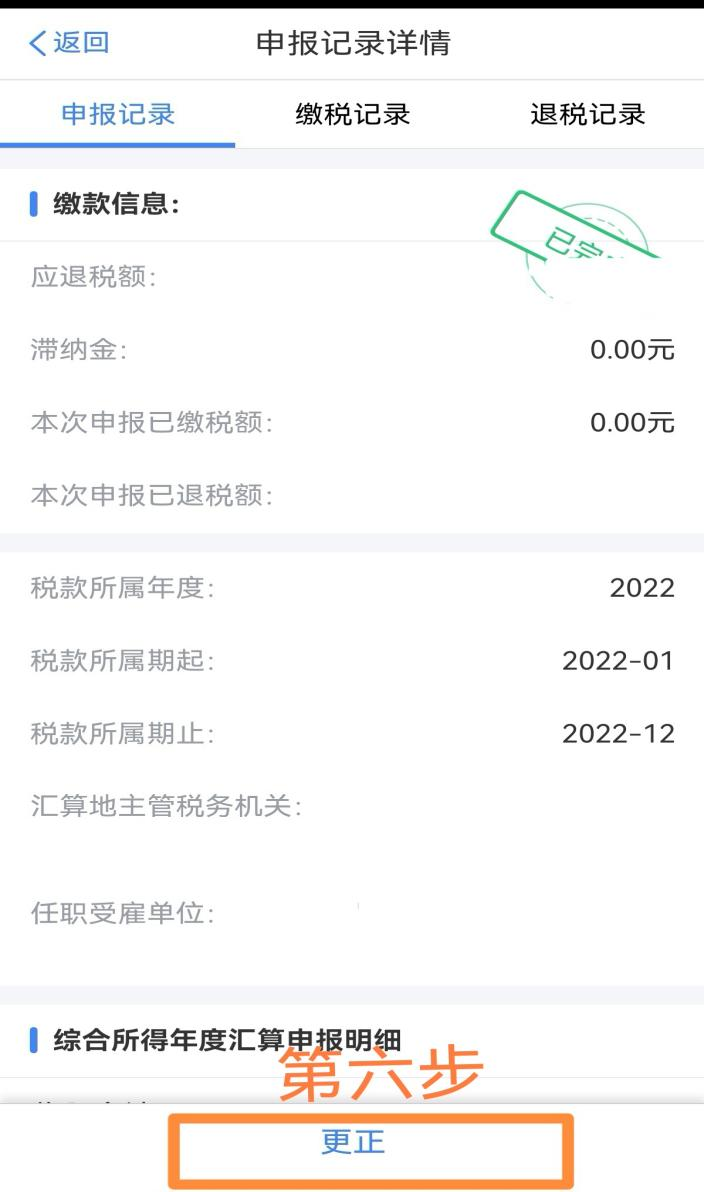Select the 申报记录 tab

(118, 115)
